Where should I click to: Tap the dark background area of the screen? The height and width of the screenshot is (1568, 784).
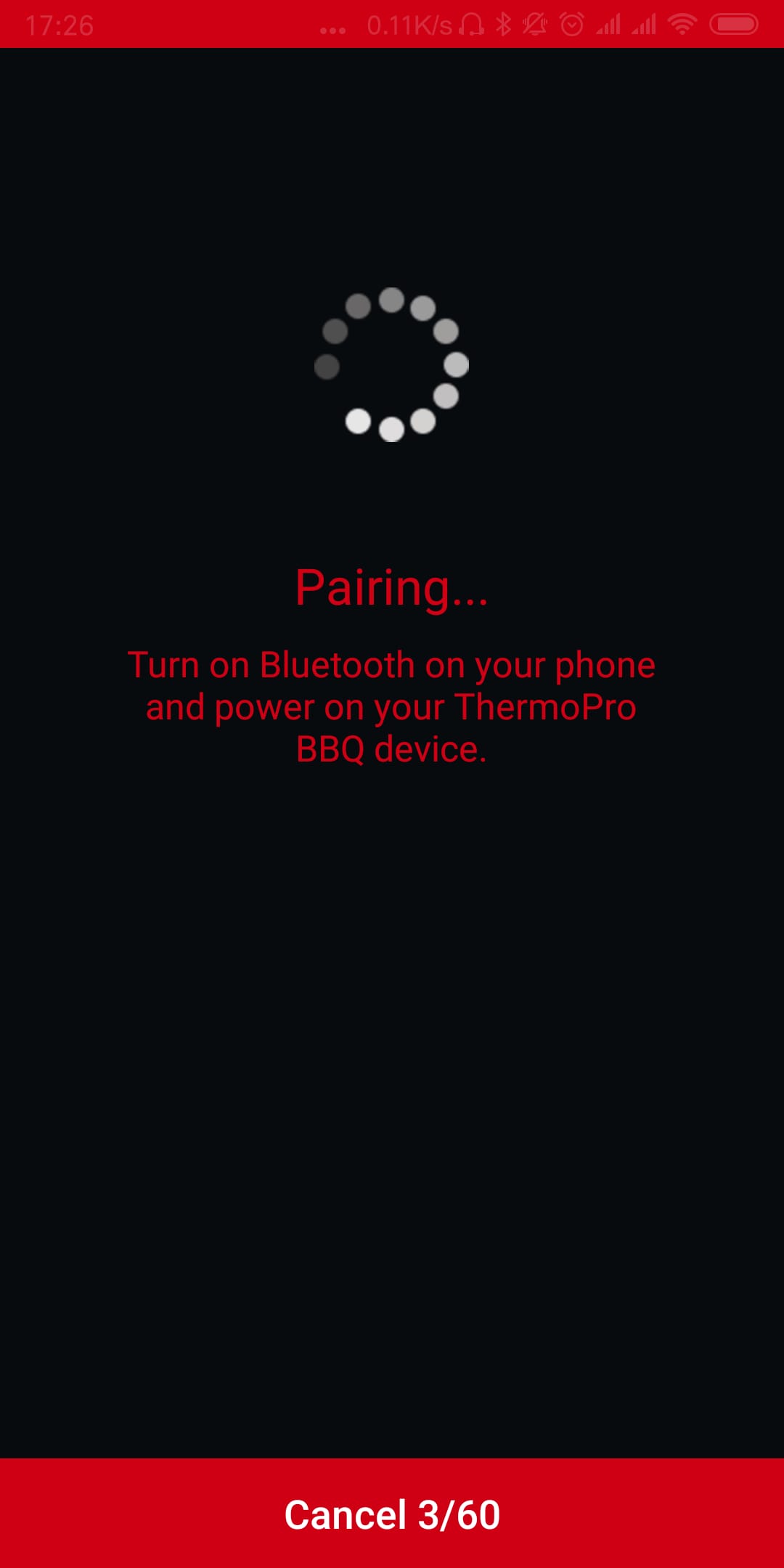392,1089
